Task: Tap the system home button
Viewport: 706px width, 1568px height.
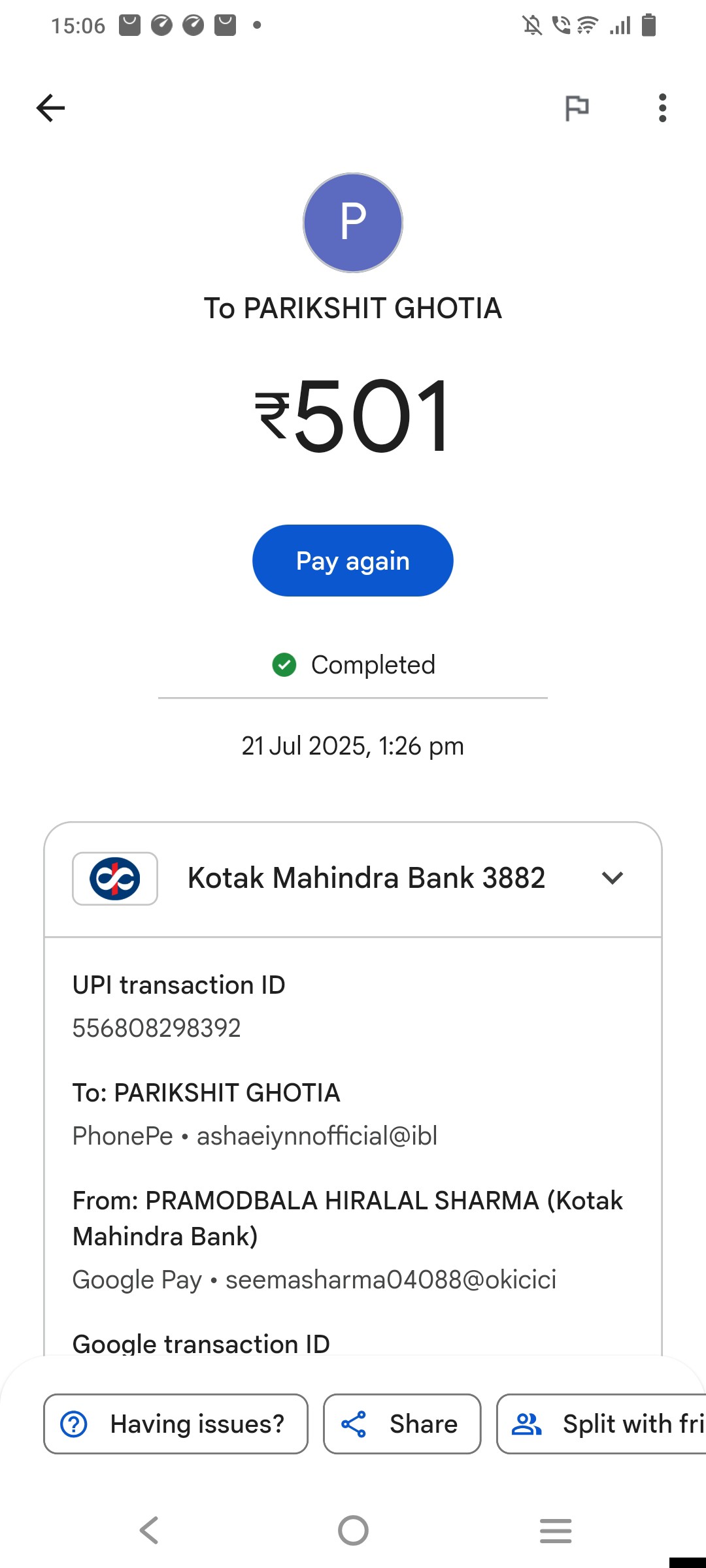Action: [x=353, y=1530]
